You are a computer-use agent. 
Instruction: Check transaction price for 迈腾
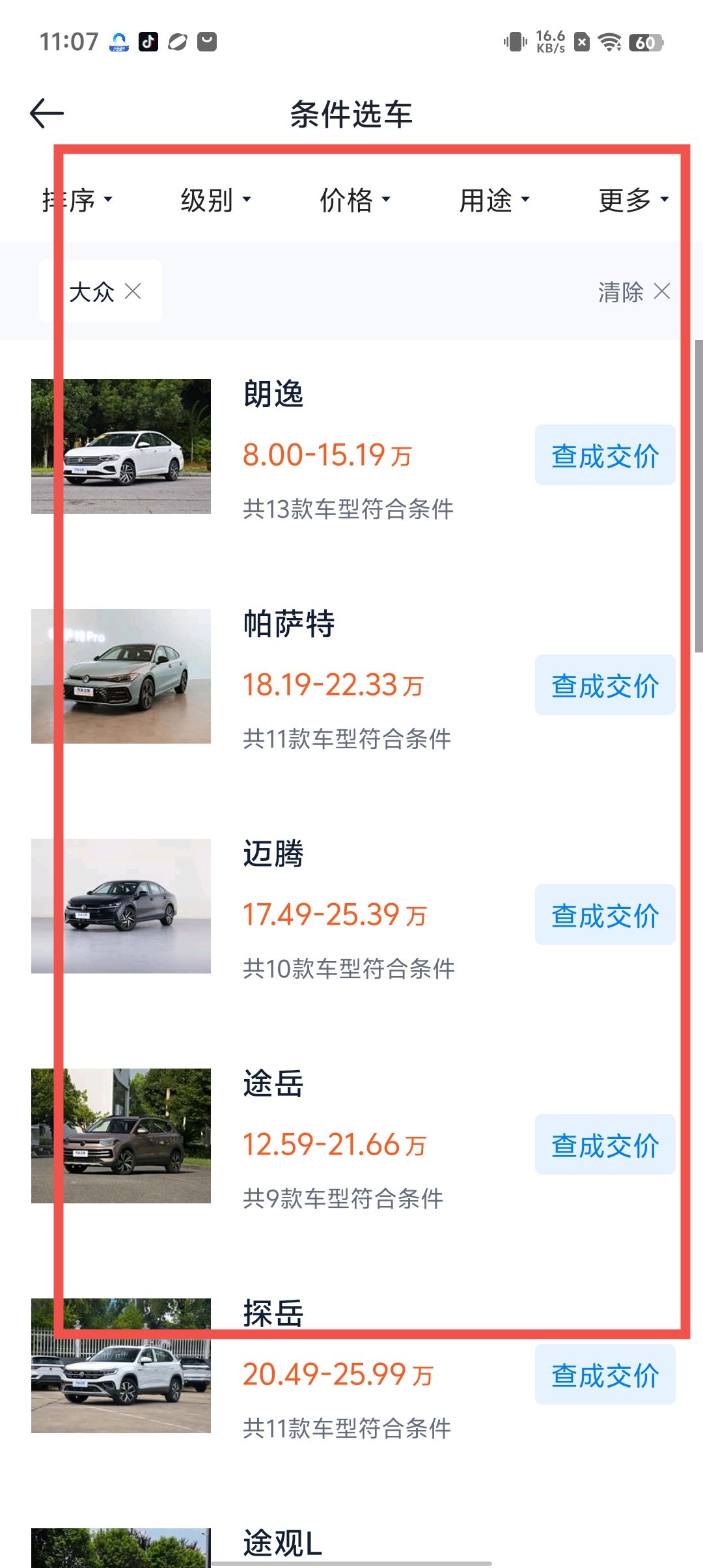(605, 915)
